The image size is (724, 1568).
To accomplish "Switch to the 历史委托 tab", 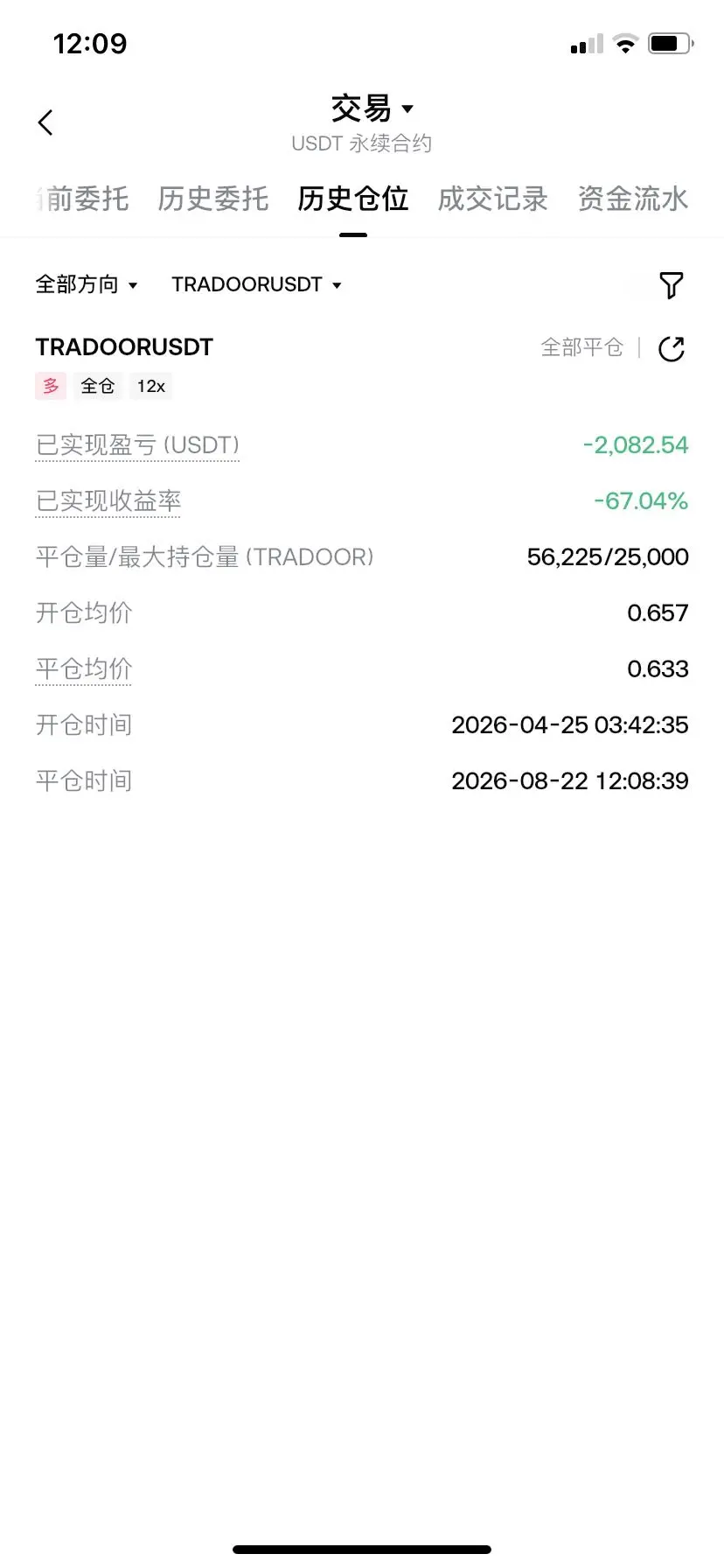I will [x=213, y=199].
